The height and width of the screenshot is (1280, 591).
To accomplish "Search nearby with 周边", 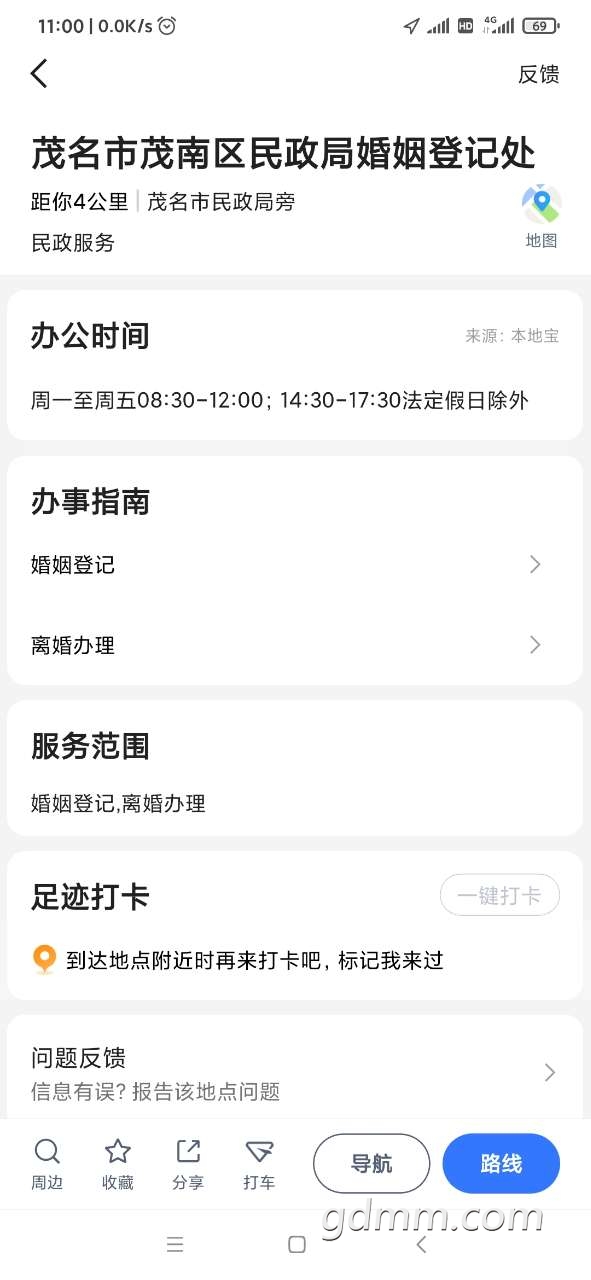I will pyautogui.click(x=47, y=1164).
